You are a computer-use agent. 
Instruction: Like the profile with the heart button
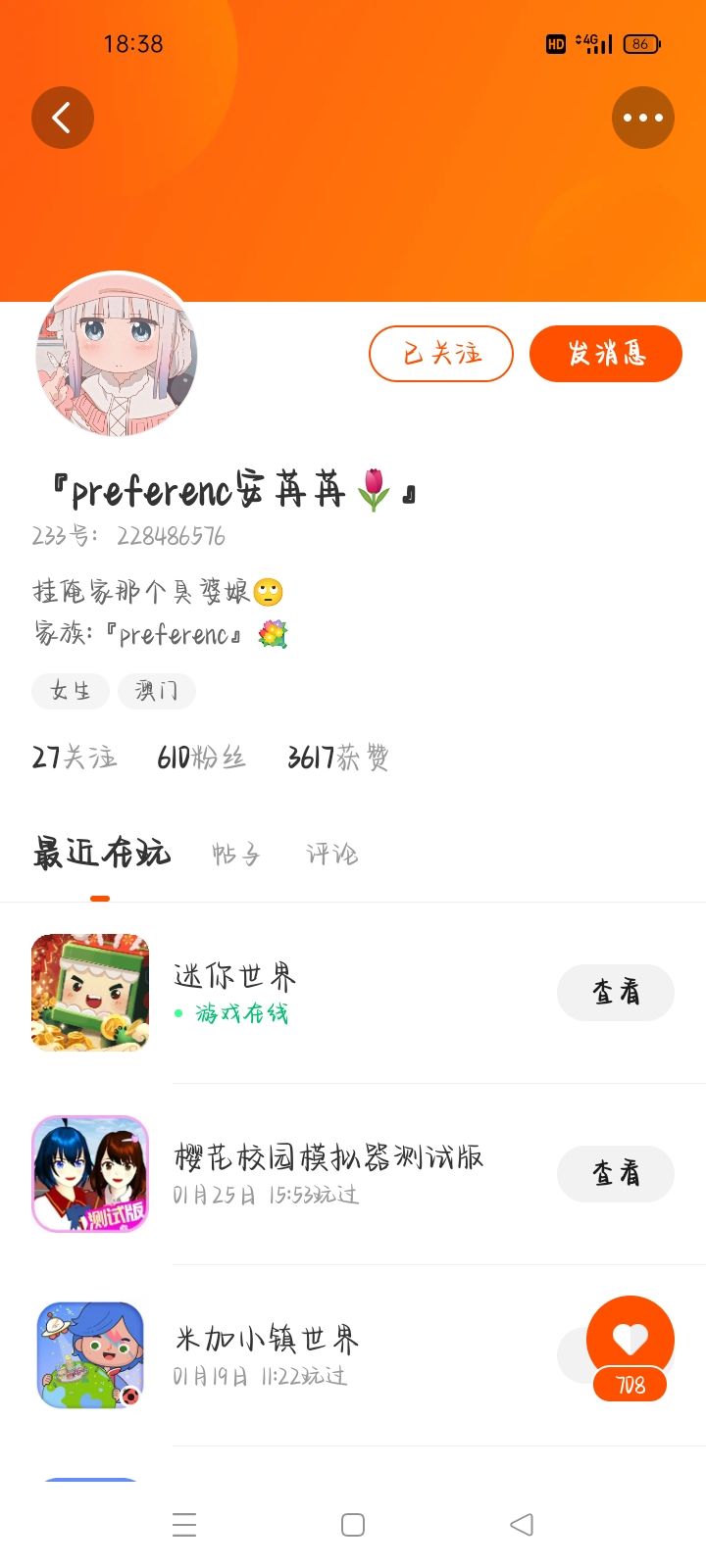tap(630, 1341)
